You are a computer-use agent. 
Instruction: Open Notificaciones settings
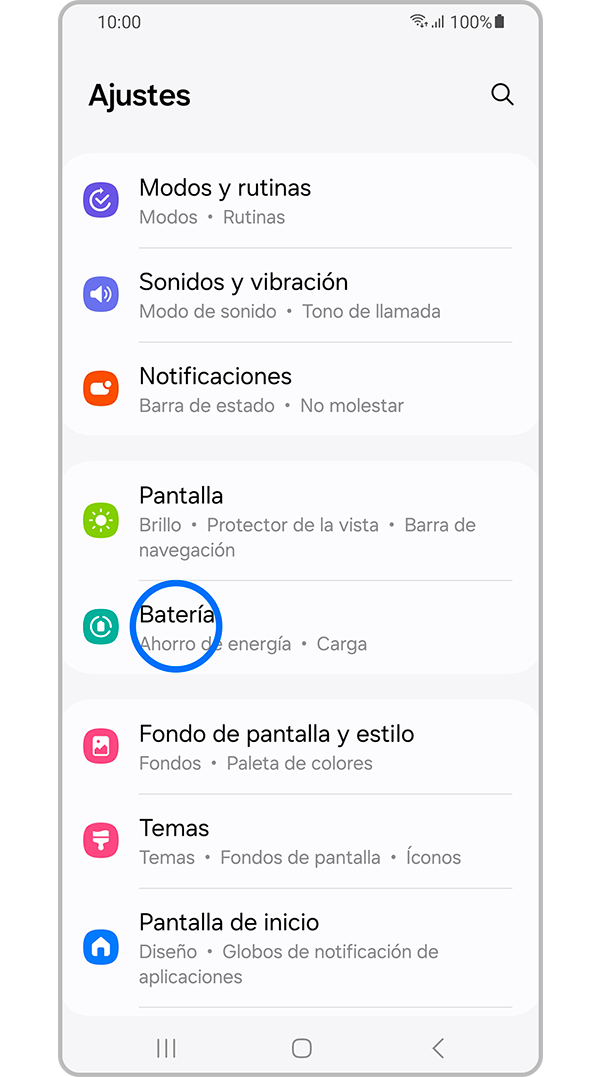(300, 389)
